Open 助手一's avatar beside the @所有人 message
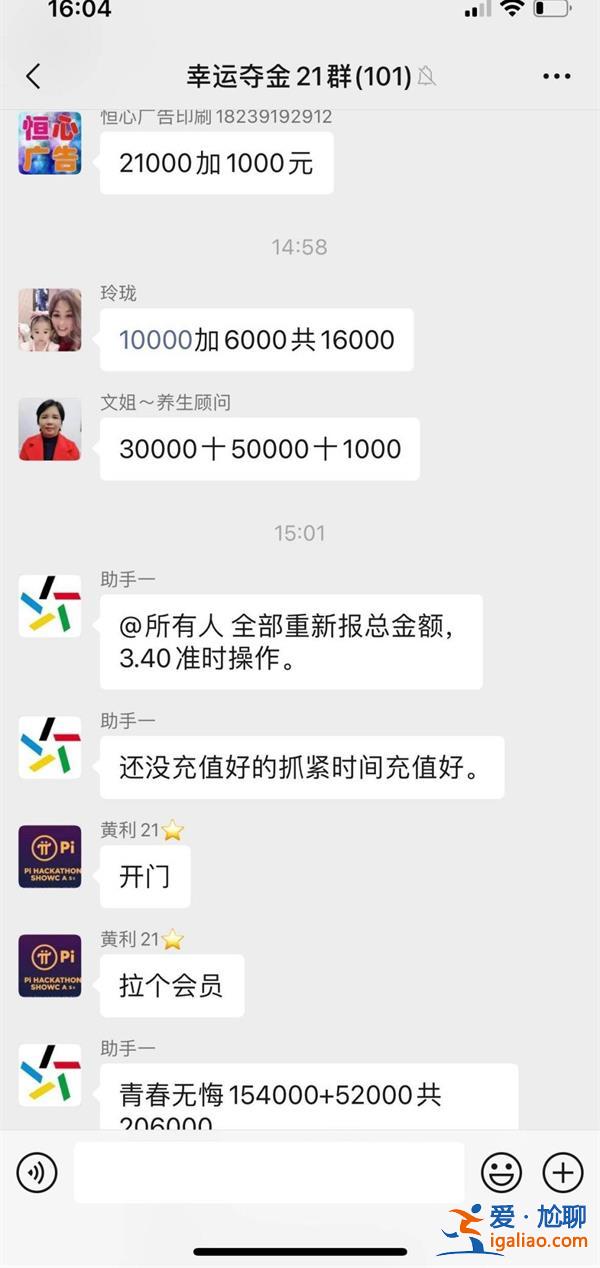The image size is (600, 1268). tap(50, 606)
